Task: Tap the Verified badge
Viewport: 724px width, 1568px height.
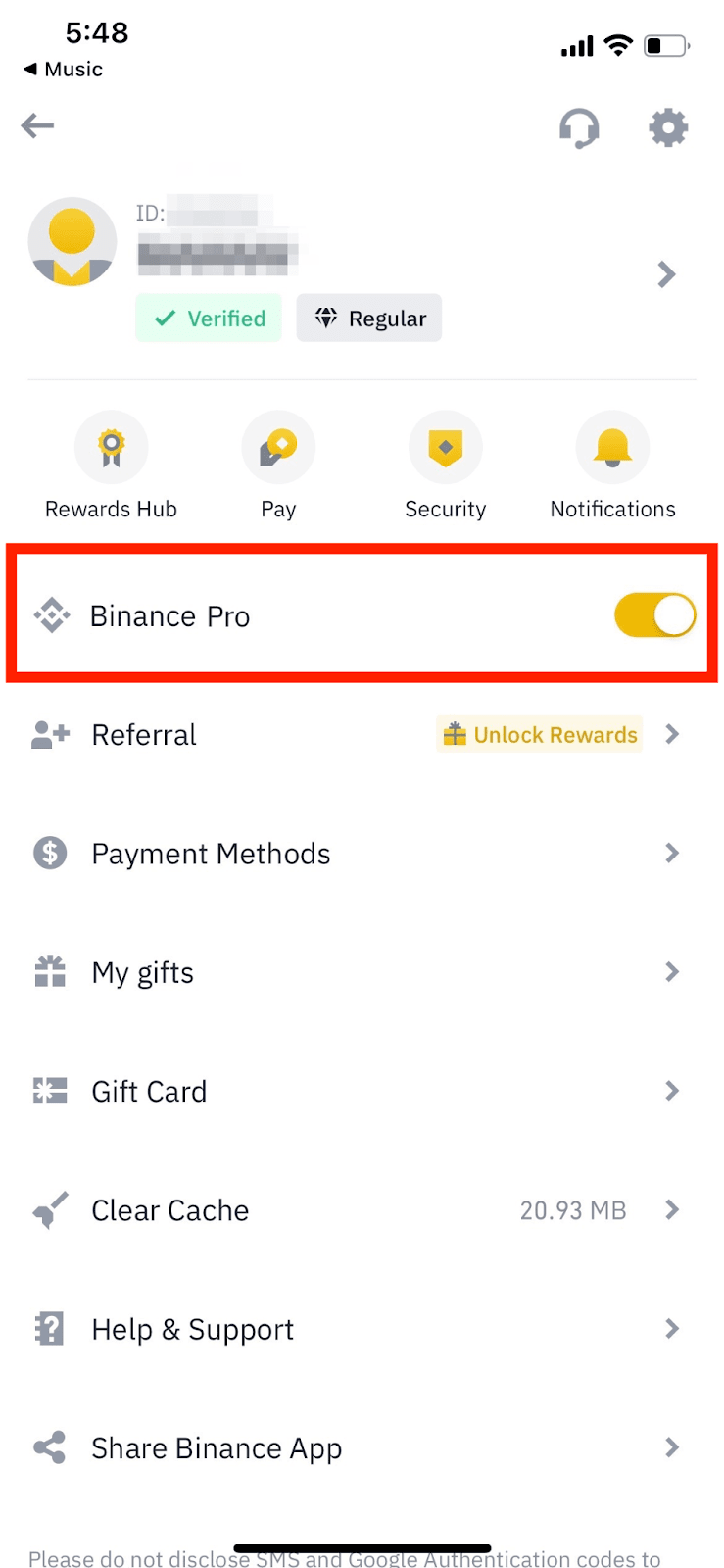Action: point(209,318)
